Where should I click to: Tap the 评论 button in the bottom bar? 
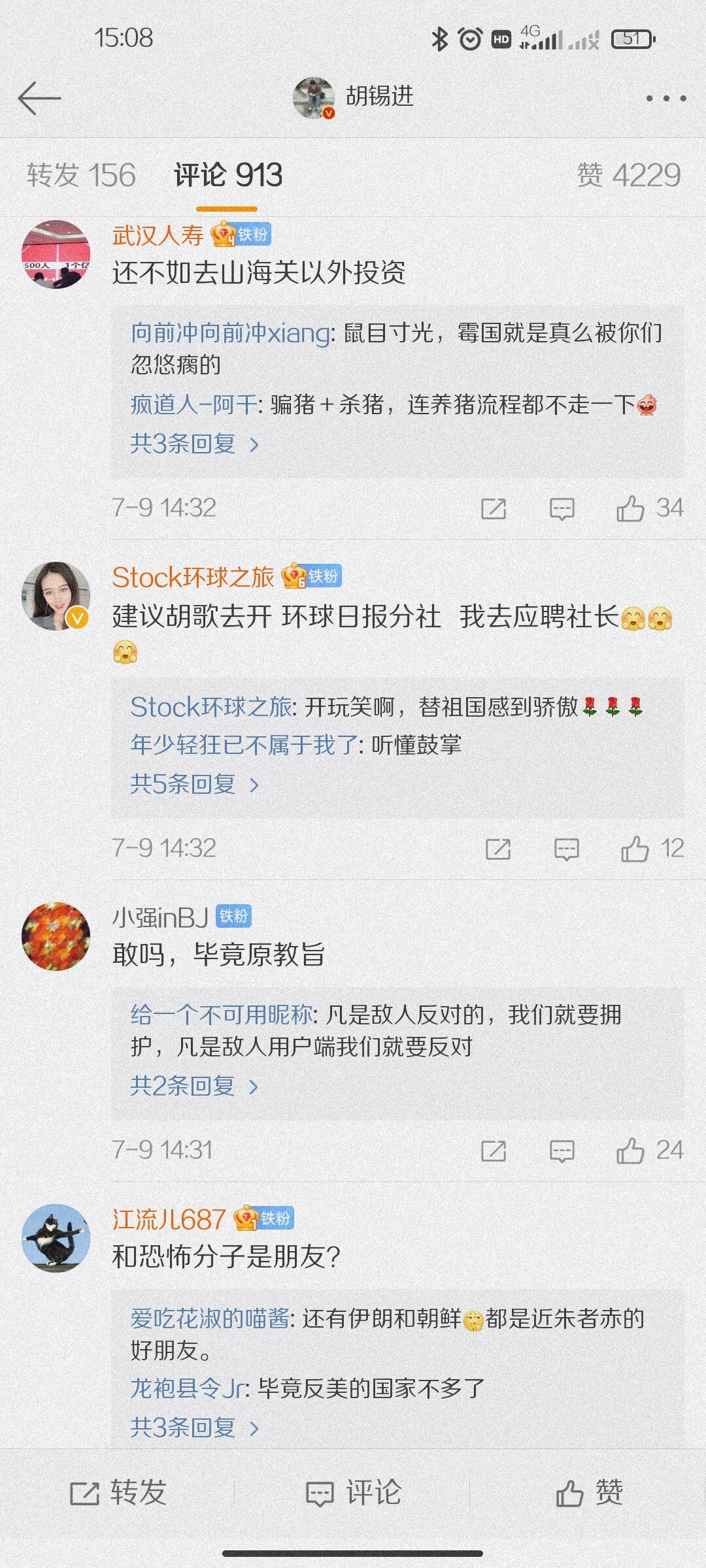(353, 1493)
